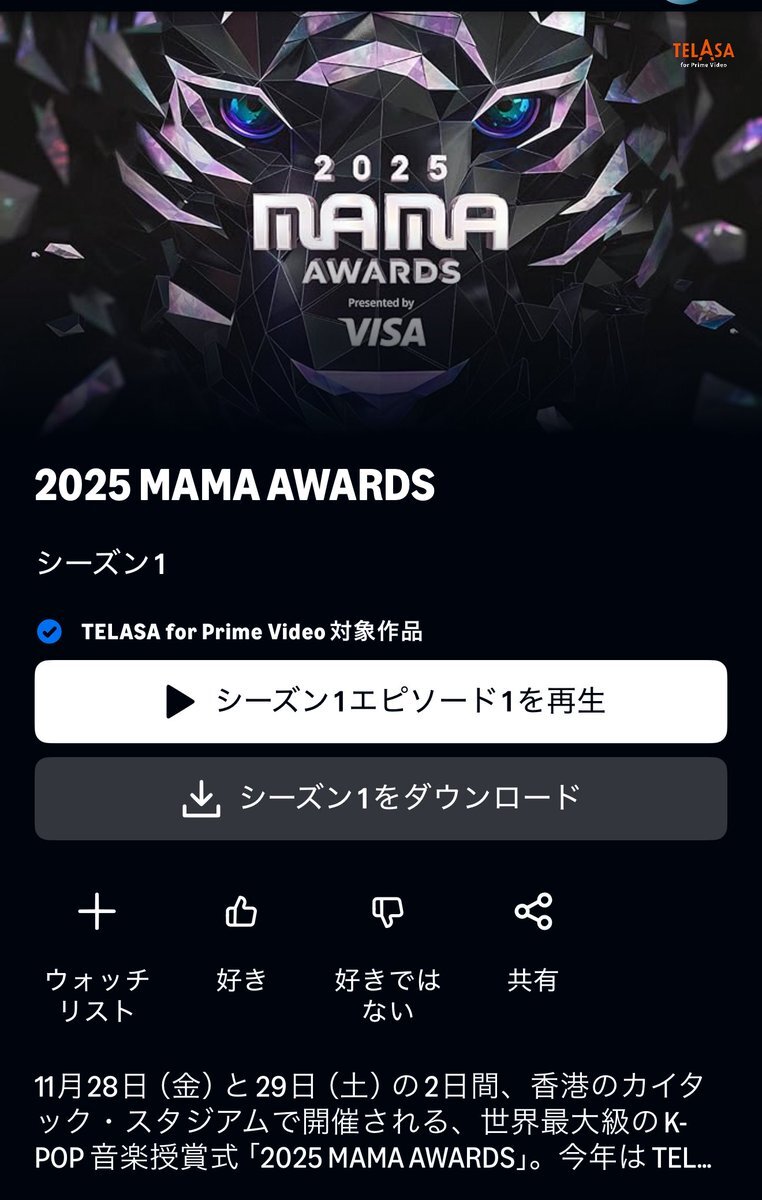Play Season 1 Episode 1
The height and width of the screenshot is (1200, 762).
380,702
